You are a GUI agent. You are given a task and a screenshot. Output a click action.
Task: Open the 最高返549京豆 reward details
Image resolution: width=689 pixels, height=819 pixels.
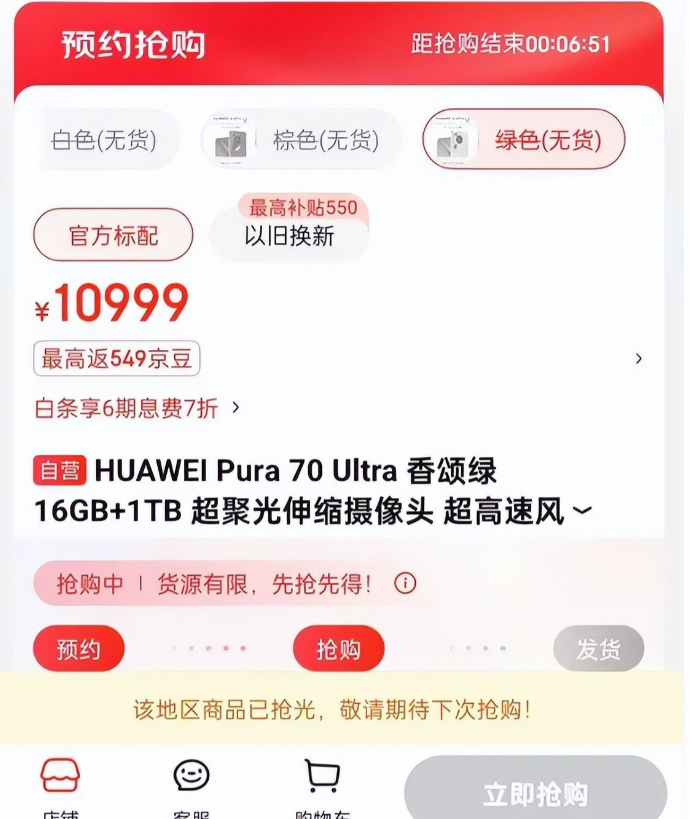tap(117, 359)
